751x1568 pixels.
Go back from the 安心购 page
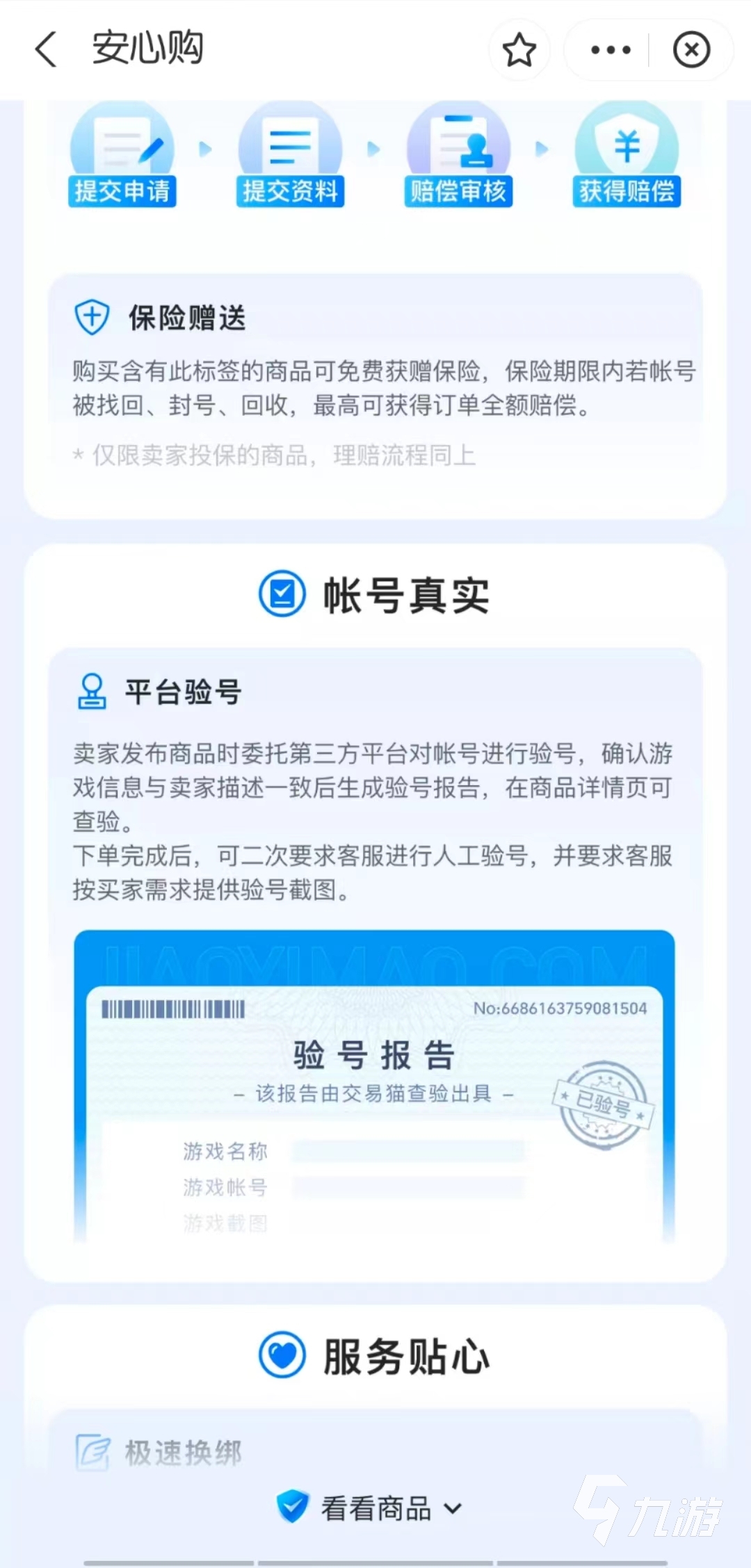(46, 50)
